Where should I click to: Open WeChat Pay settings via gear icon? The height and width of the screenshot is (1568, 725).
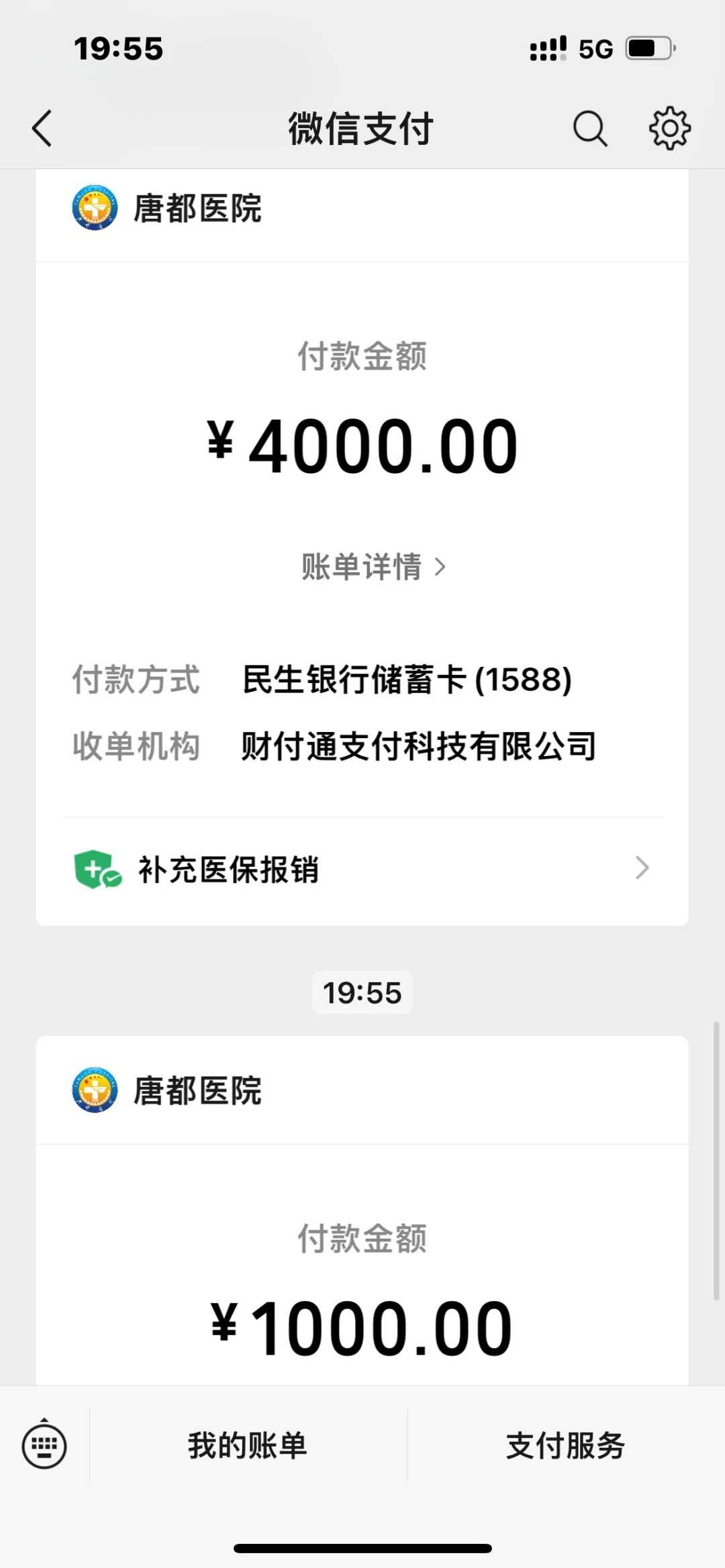[669, 128]
